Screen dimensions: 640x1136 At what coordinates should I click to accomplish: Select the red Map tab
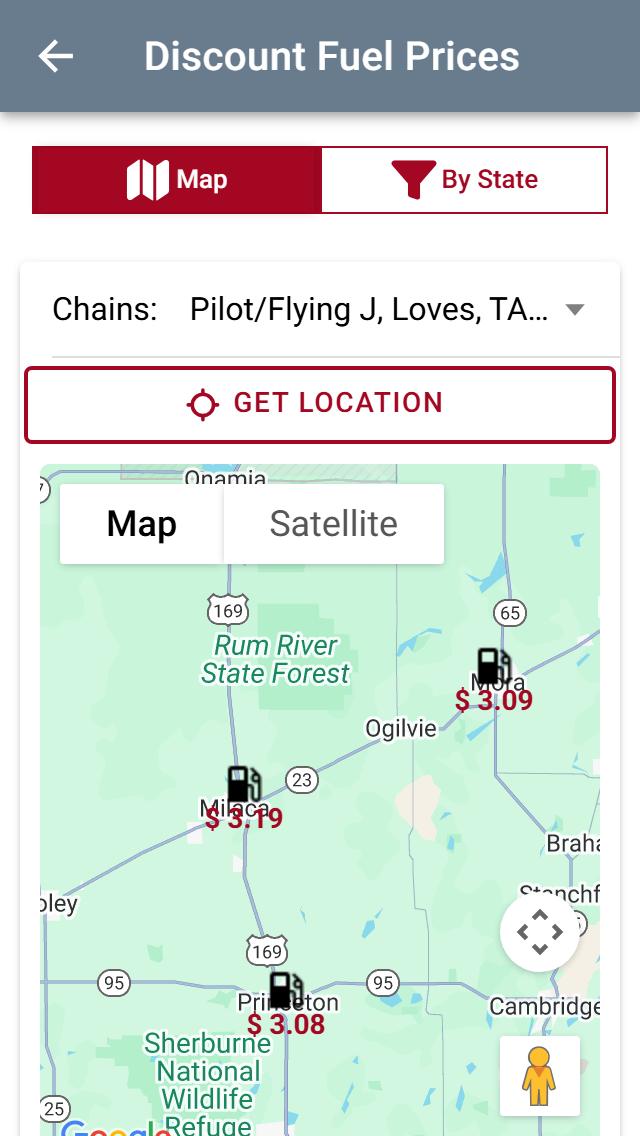point(177,180)
